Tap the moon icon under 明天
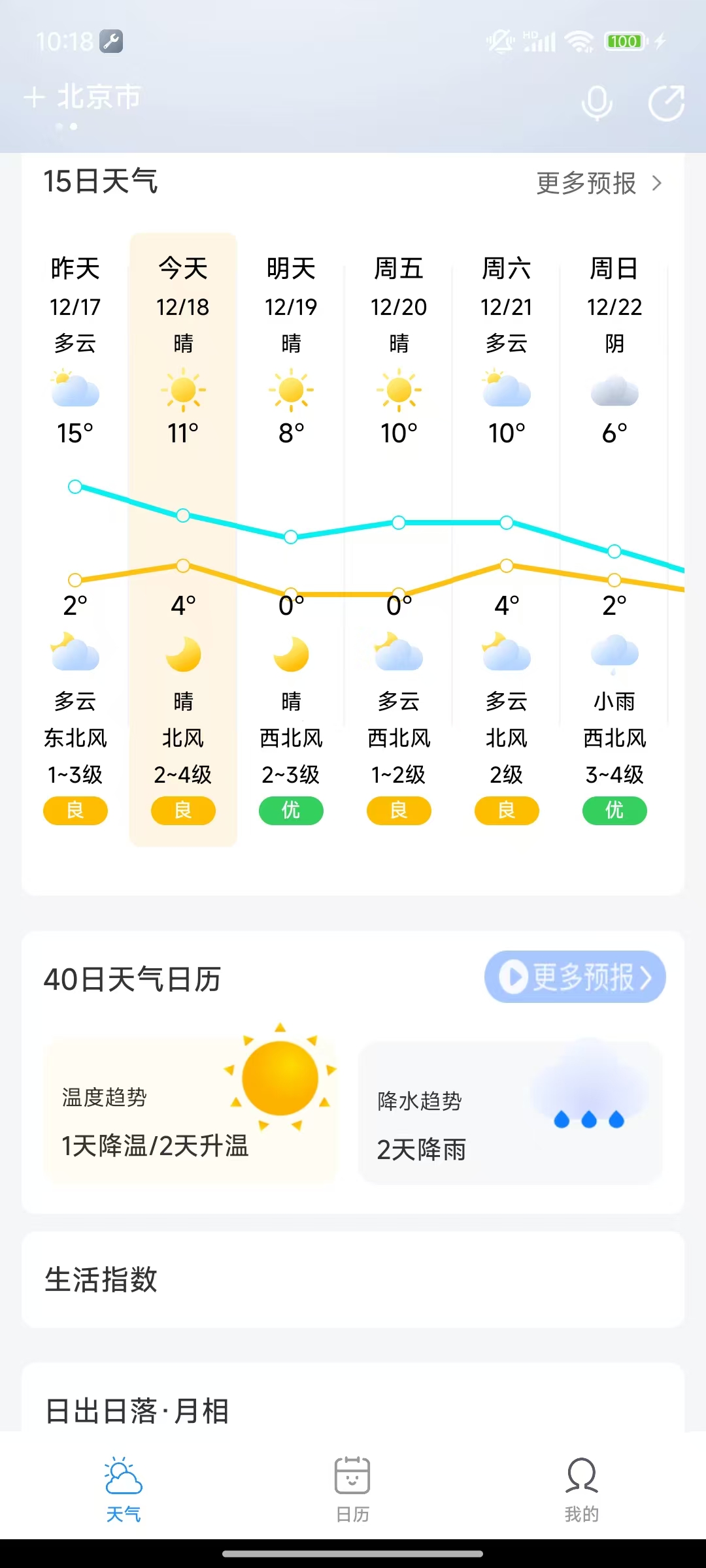This screenshot has height=1568, width=706. (x=291, y=657)
